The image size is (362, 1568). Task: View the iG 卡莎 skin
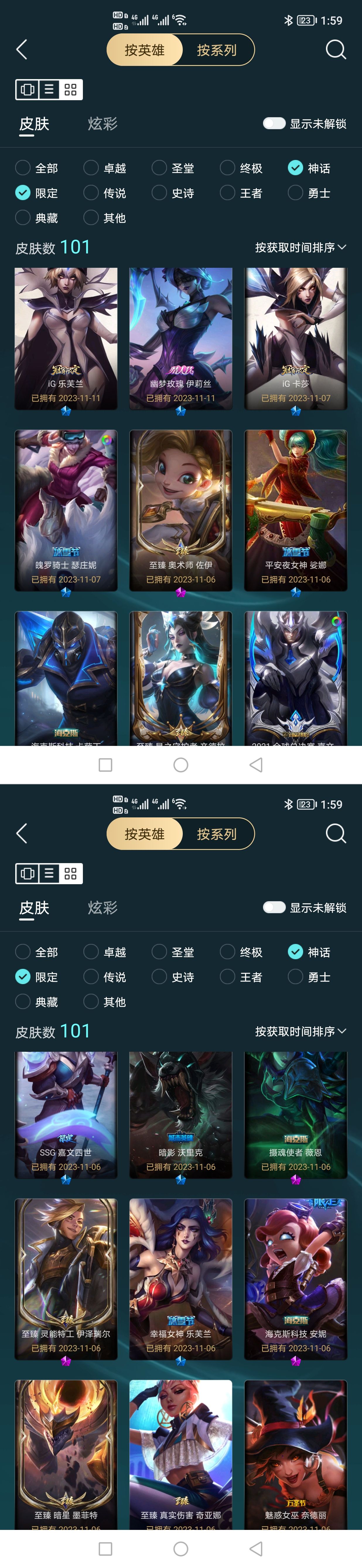pos(296,338)
